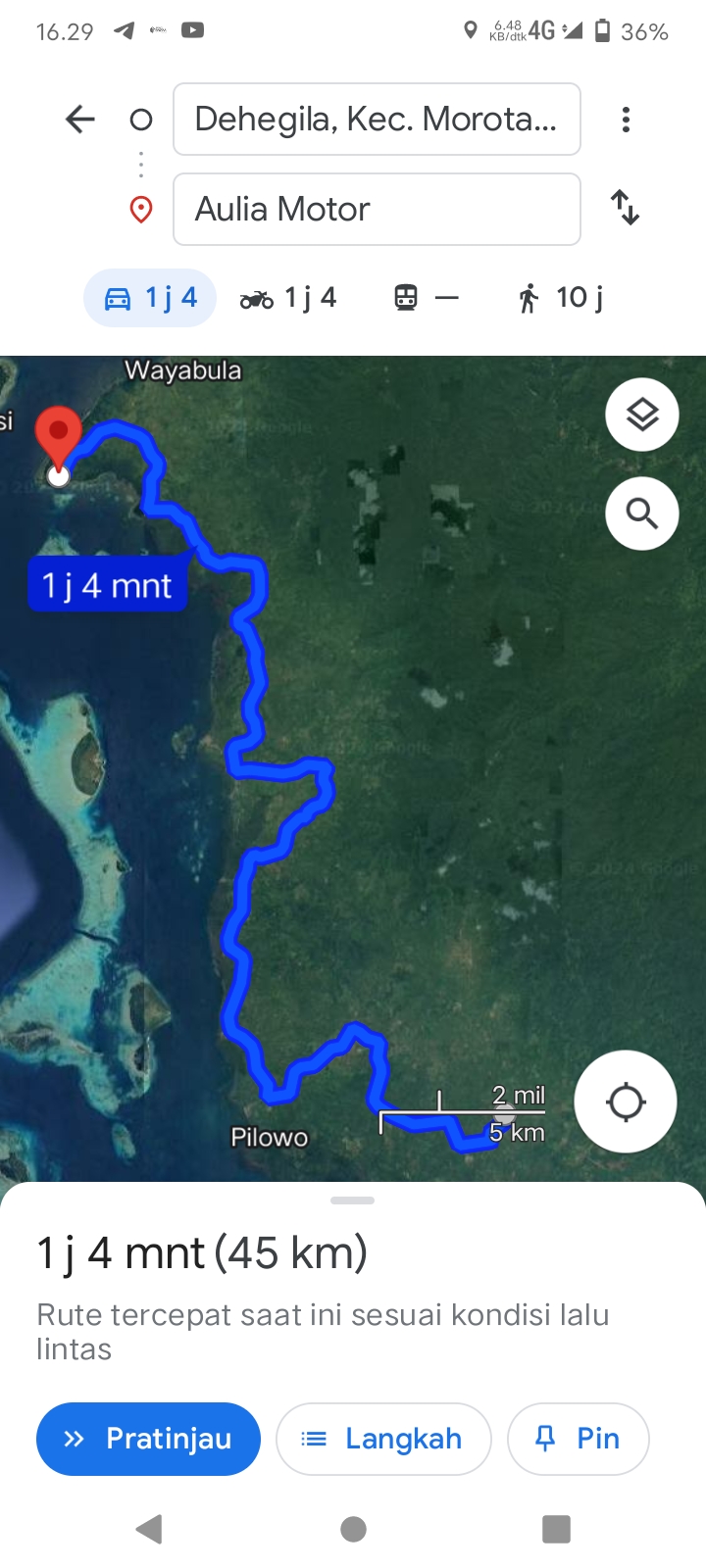Switch to walking mode 10 j
The width and height of the screenshot is (706, 1568).
click(561, 298)
